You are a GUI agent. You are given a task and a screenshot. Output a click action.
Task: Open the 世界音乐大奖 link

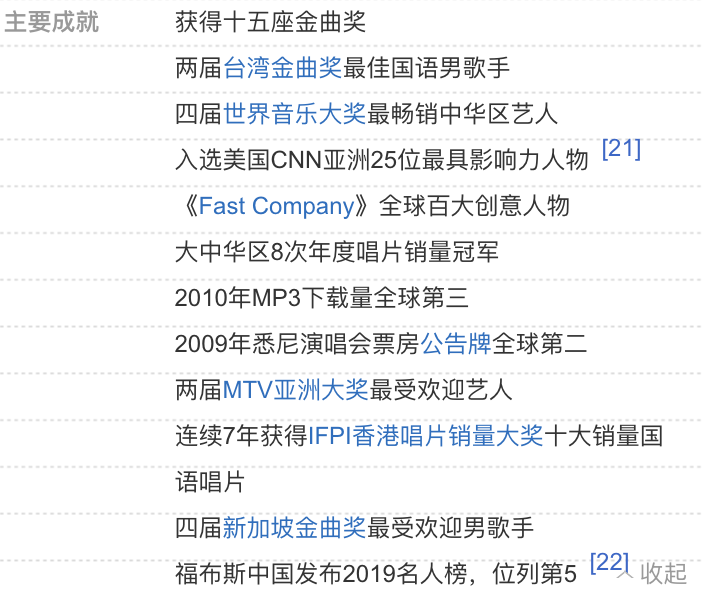[x=294, y=114]
